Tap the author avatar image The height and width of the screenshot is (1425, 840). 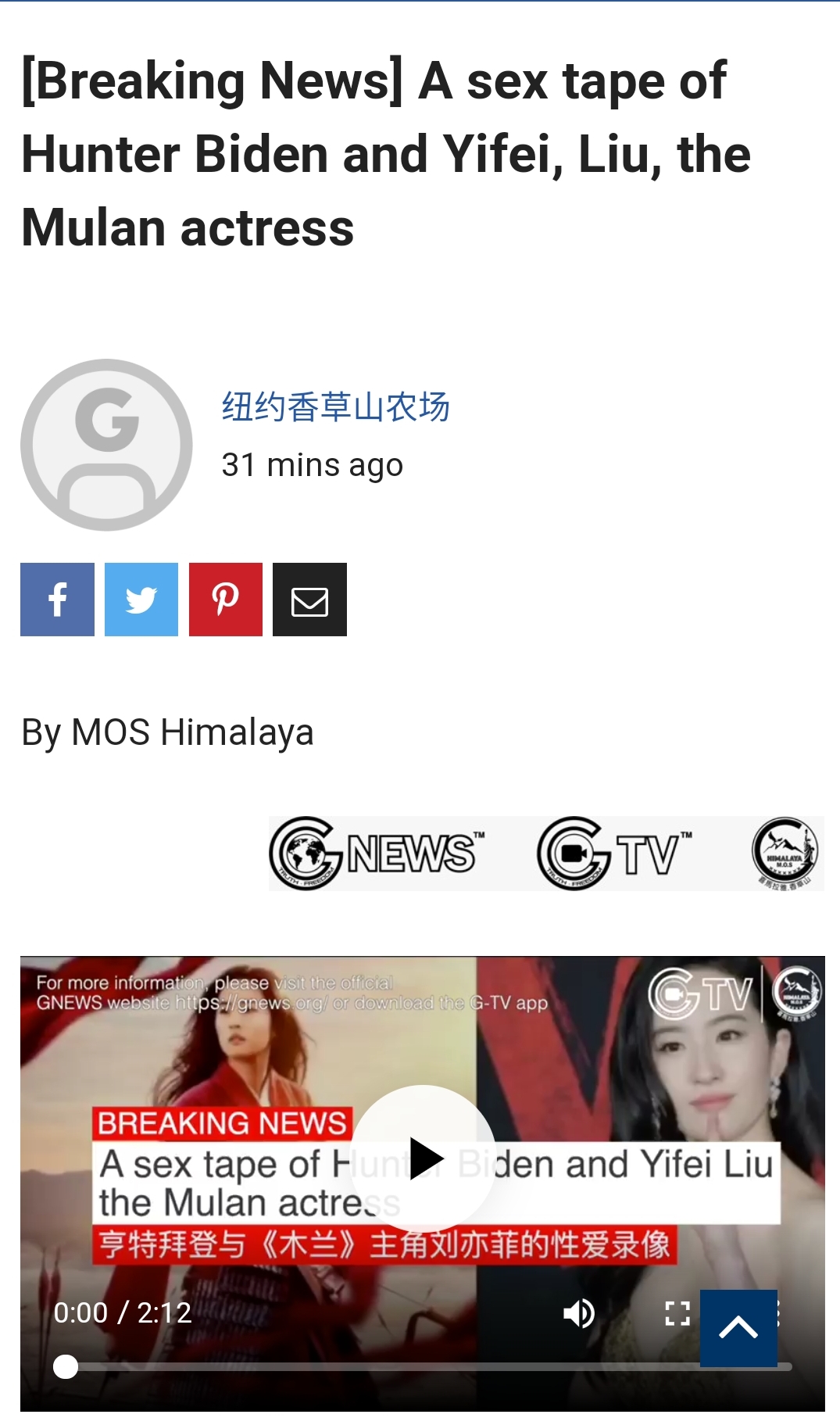pos(106,445)
